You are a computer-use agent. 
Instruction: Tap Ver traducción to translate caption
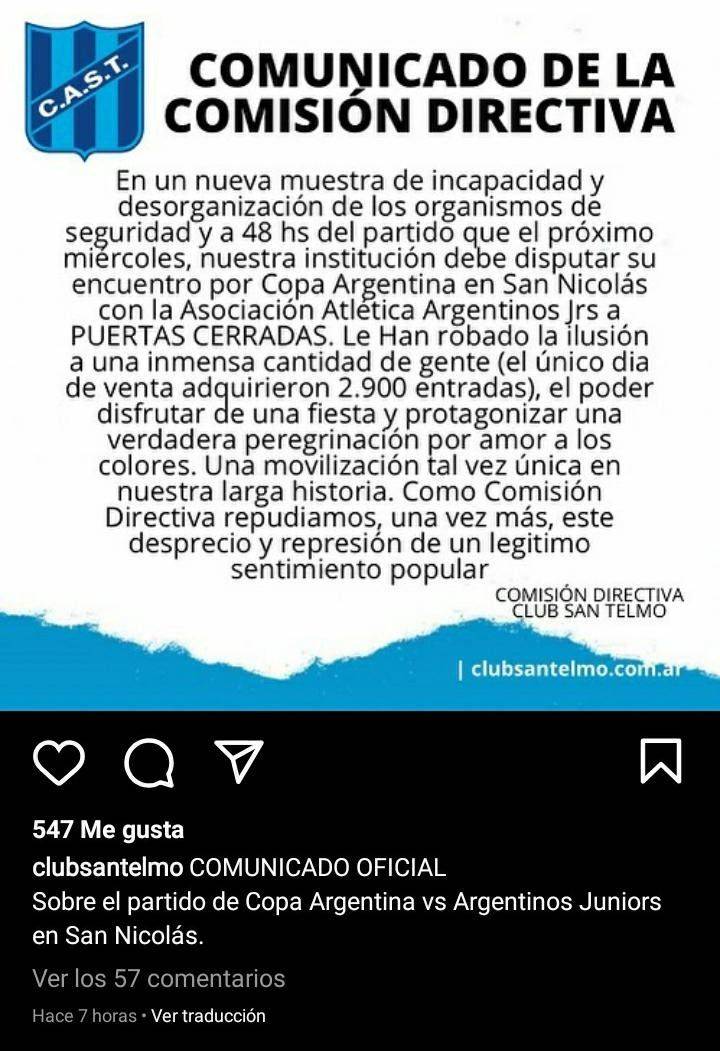click(208, 1016)
